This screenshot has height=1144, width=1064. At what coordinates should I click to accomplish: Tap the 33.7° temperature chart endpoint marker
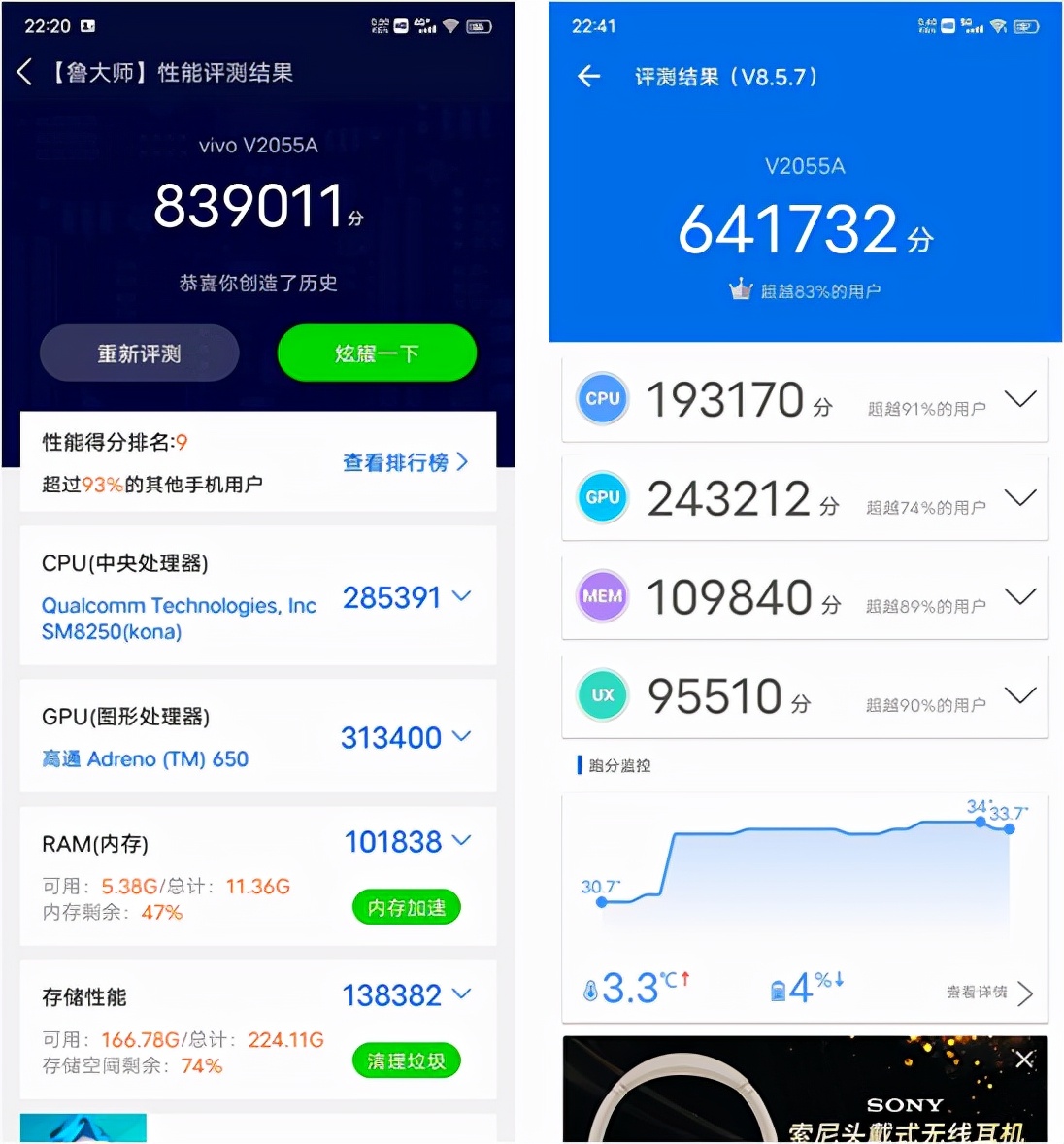pyautogui.click(x=1010, y=828)
